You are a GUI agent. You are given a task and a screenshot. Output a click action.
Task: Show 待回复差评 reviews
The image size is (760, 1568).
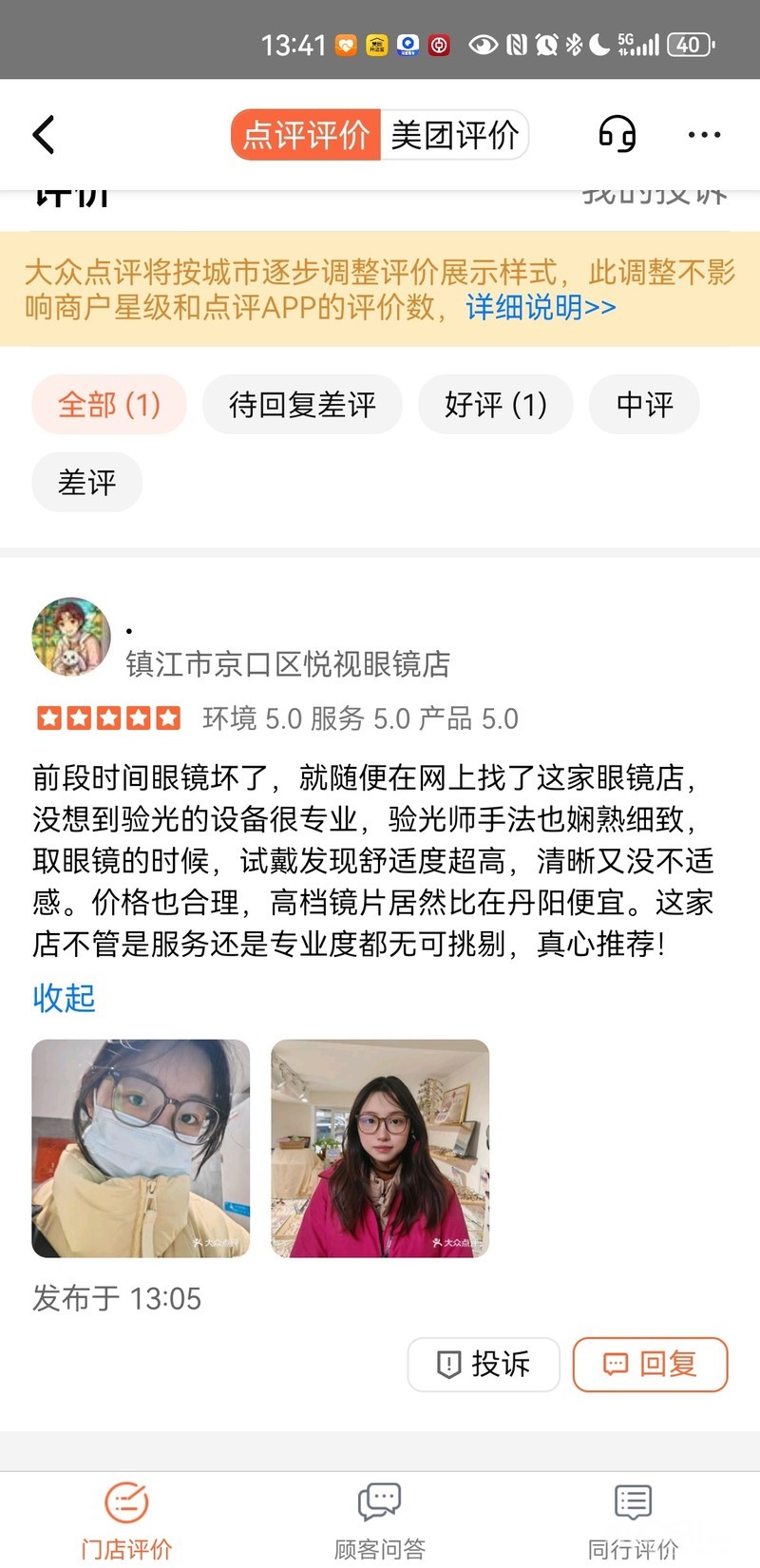[302, 405]
